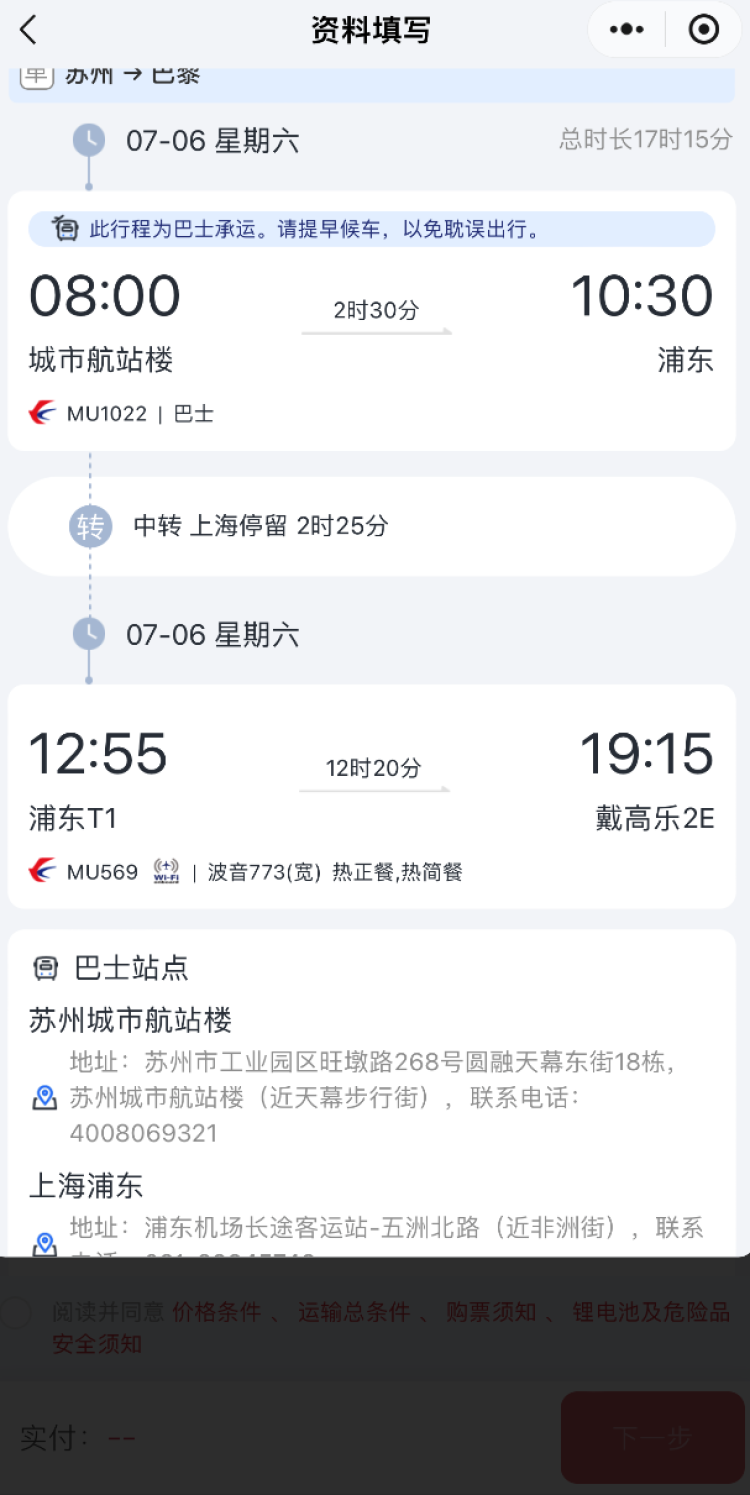Open the 购票须知 link

491,1312
